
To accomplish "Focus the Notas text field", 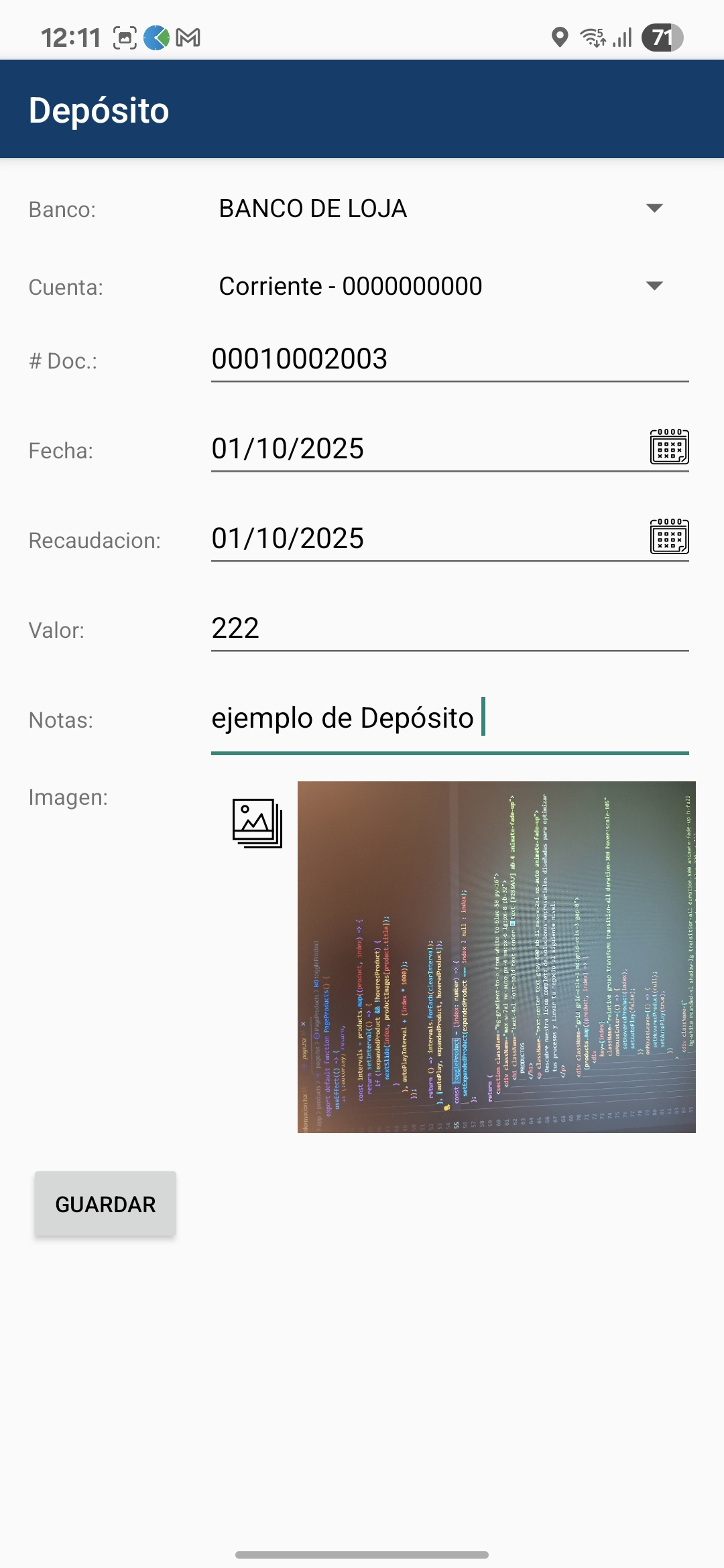I will (449, 719).
